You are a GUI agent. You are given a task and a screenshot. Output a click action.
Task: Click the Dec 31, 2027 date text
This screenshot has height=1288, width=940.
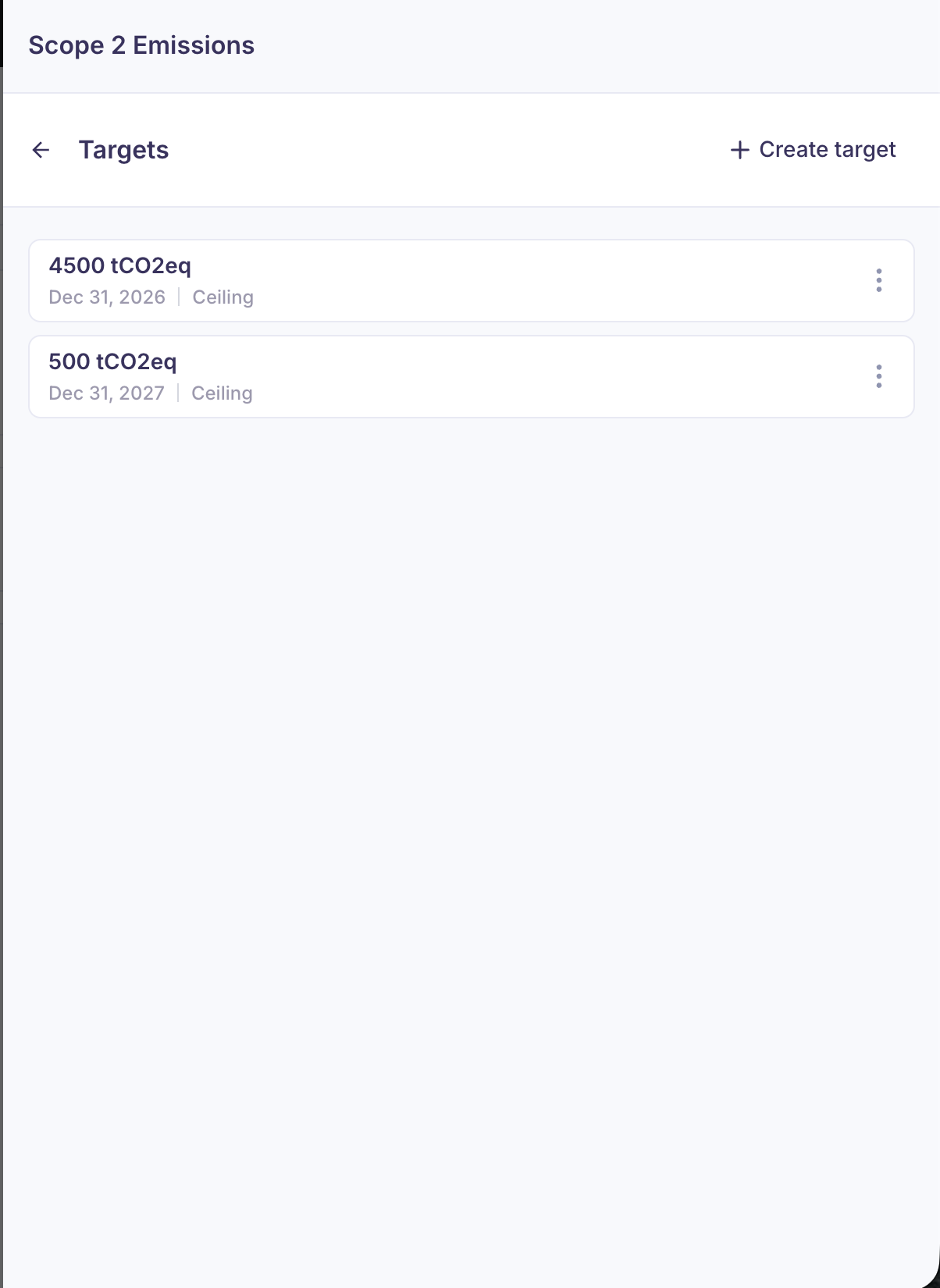(x=107, y=393)
